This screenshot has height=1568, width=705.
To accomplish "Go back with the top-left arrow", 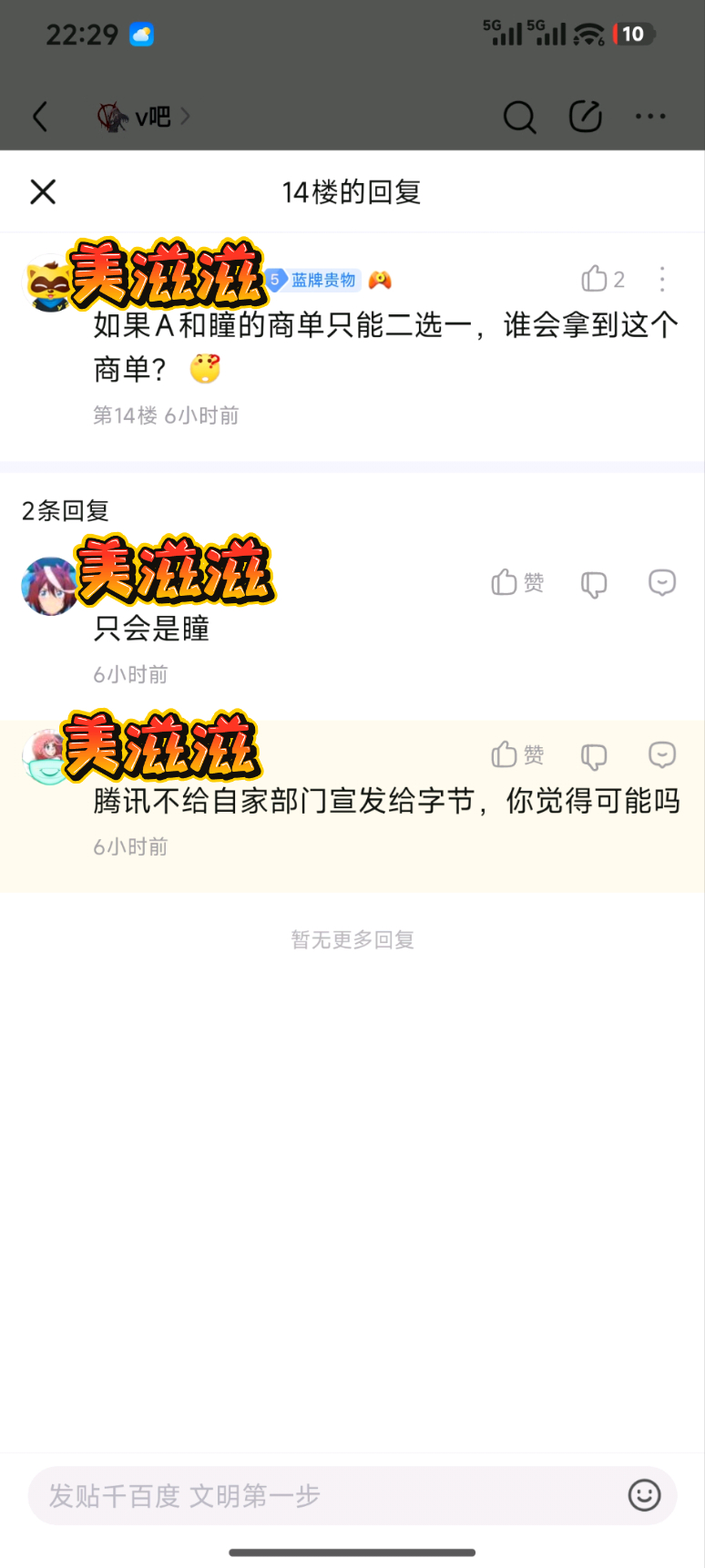I will [39, 117].
